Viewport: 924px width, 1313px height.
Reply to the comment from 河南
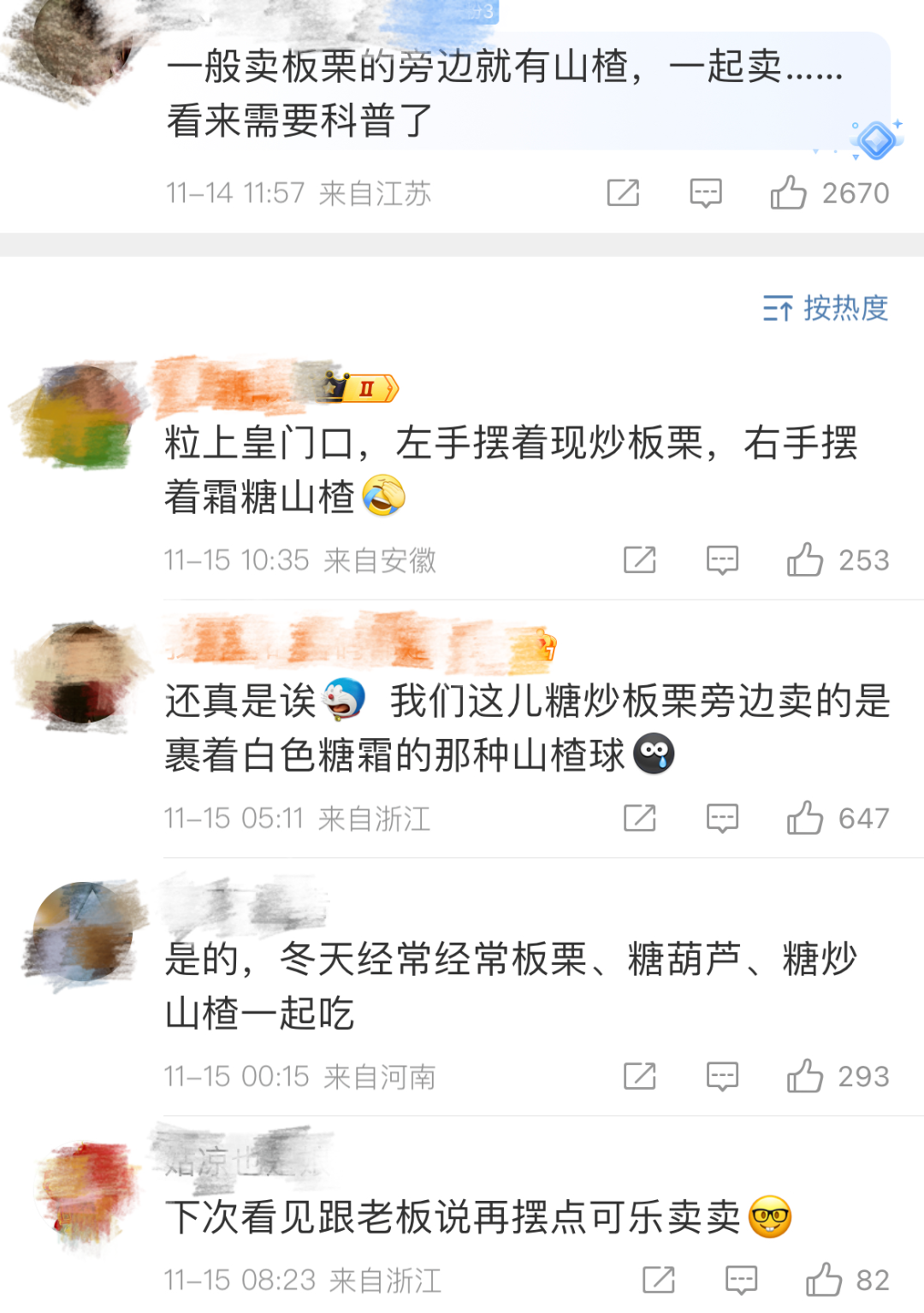coord(722,1076)
